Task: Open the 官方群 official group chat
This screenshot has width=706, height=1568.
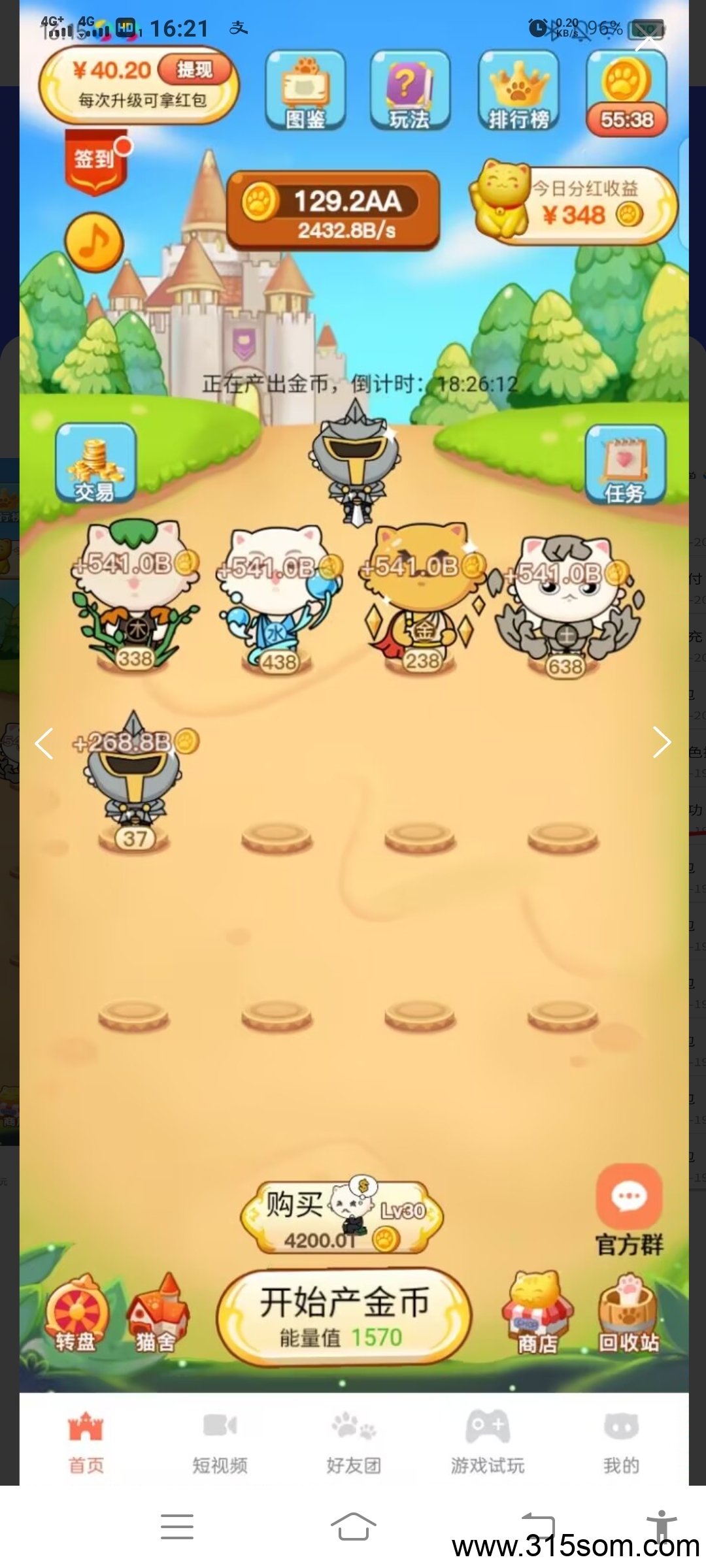Action: pos(629,1210)
